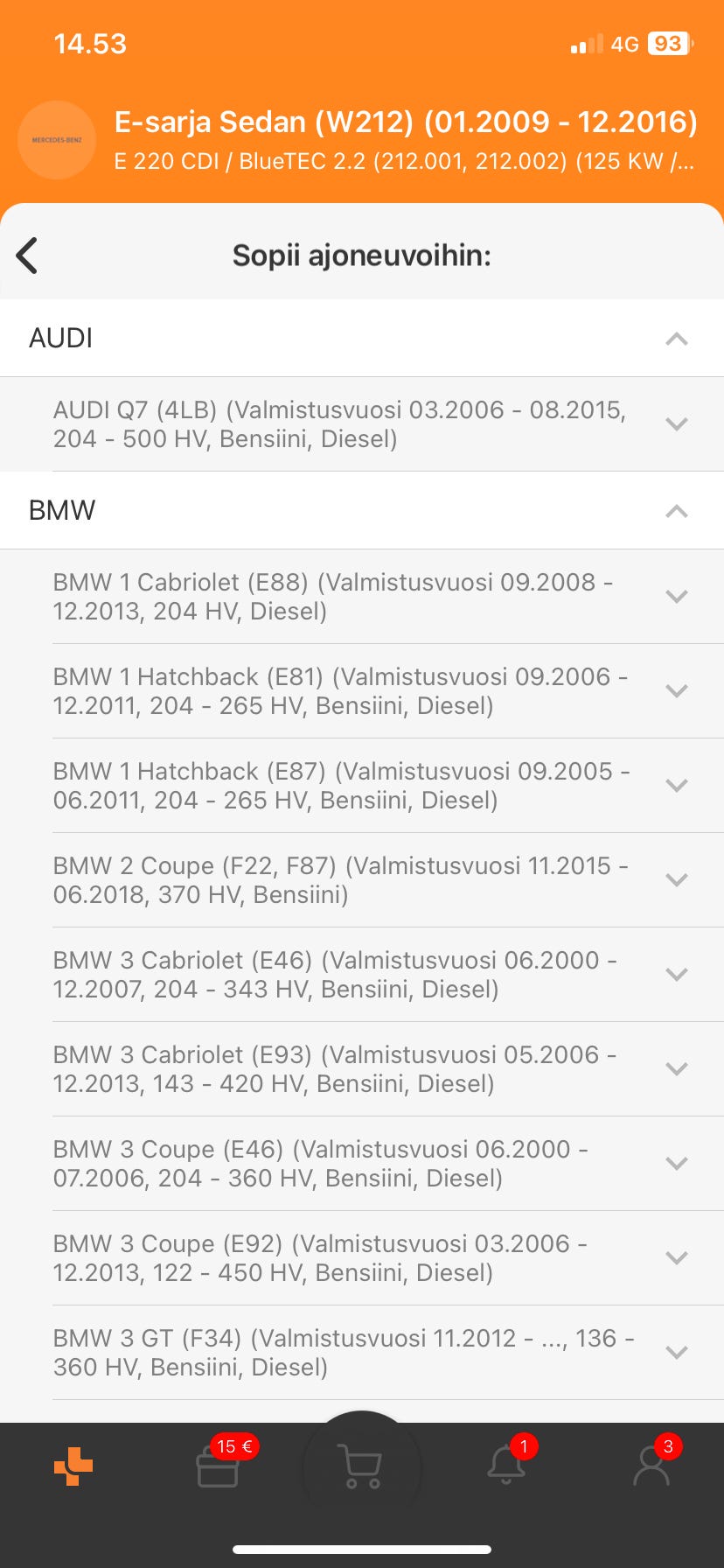Open the profile tab
The height and width of the screenshot is (1568, 724).
[651, 1466]
